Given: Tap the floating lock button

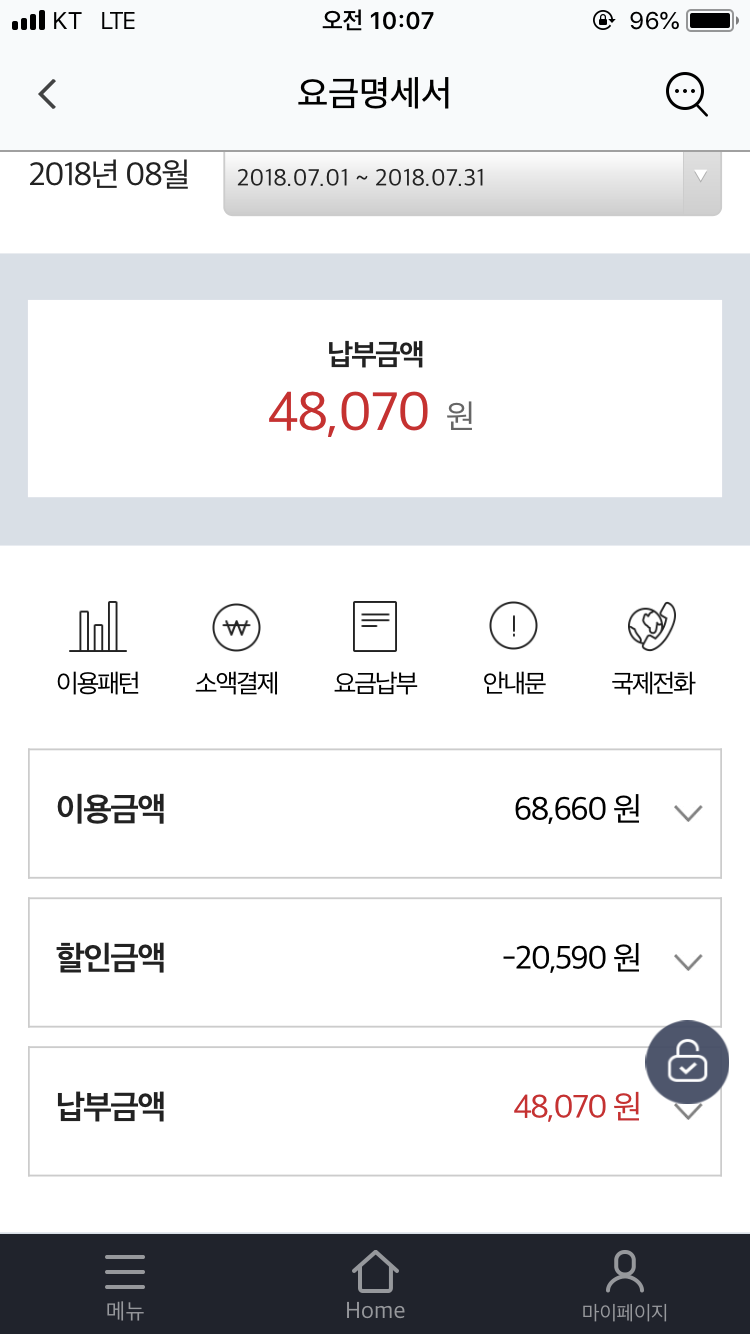Looking at the screenshot, I should point(687,1062).
